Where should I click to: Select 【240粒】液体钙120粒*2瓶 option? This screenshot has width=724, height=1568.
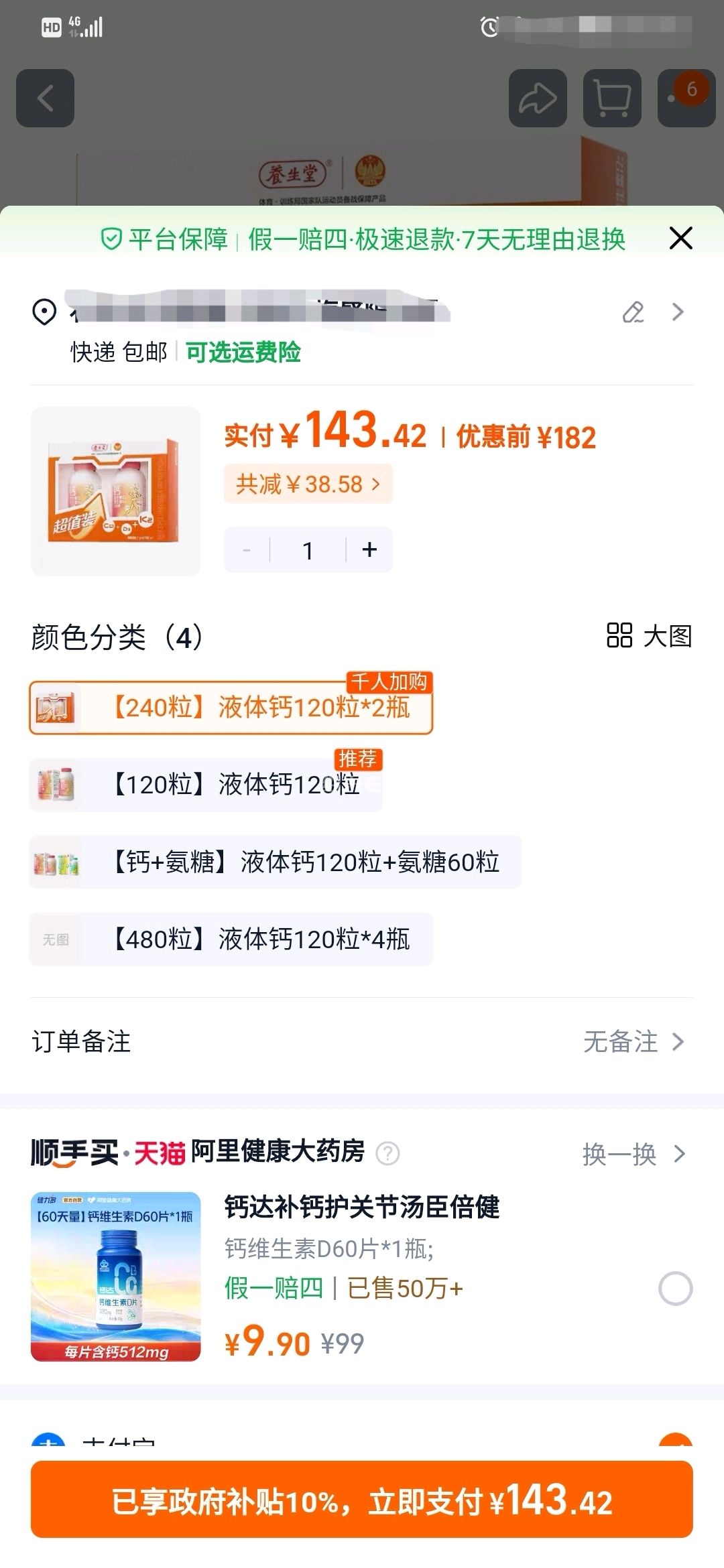[x=231, y=708]
